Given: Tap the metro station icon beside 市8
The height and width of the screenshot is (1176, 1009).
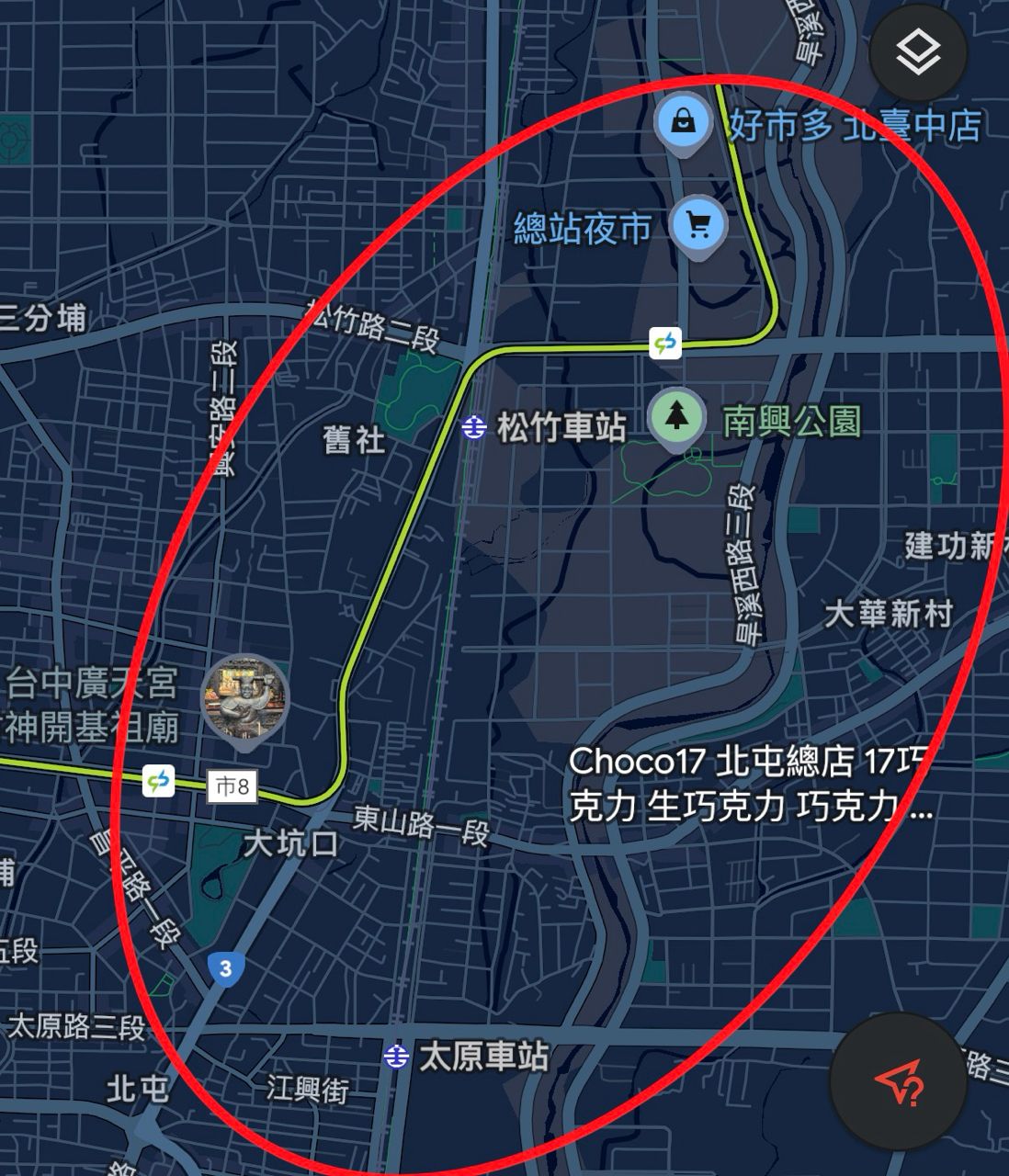Looking at the screenshot, I should click(159, 782).
